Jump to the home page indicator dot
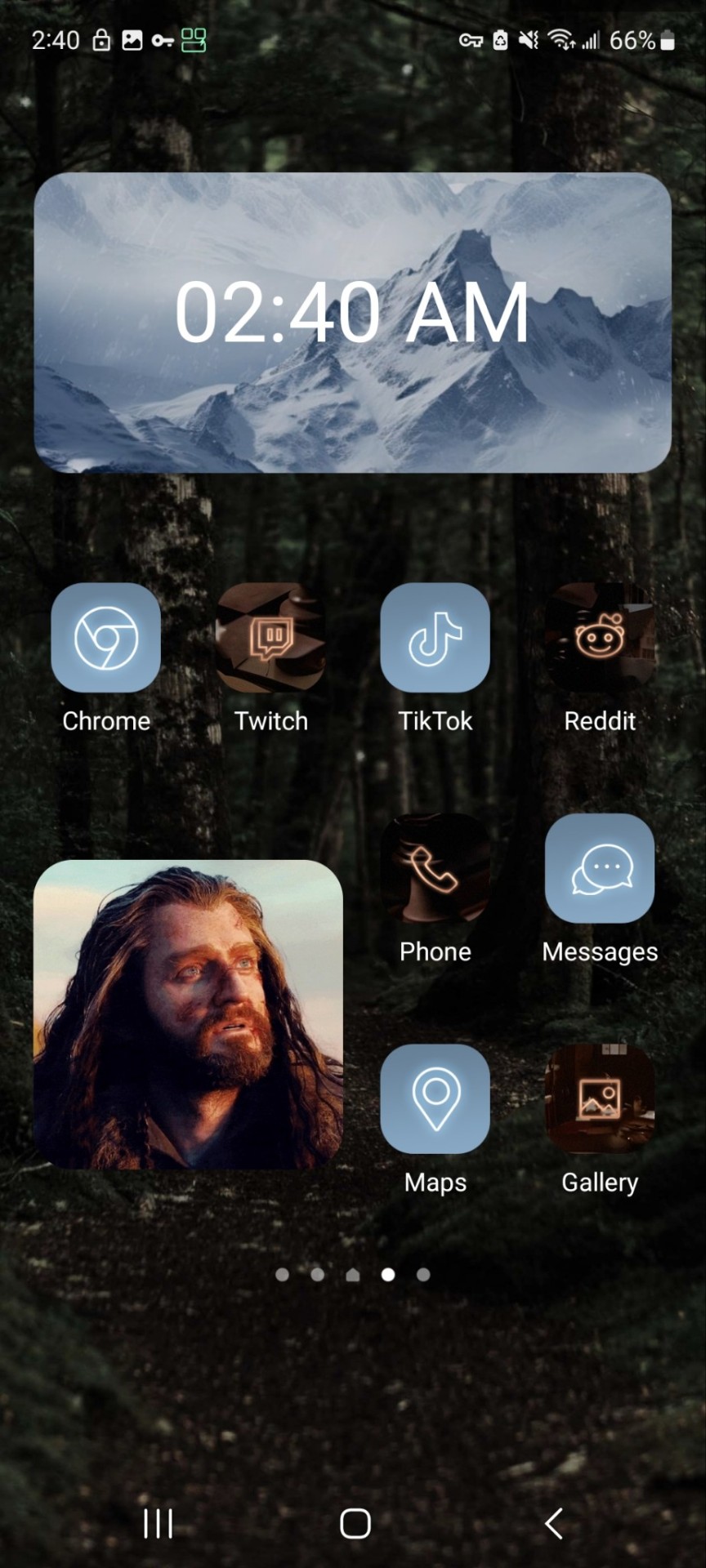The width and height of the screenshot is (706, 1568). point(353,1275)
